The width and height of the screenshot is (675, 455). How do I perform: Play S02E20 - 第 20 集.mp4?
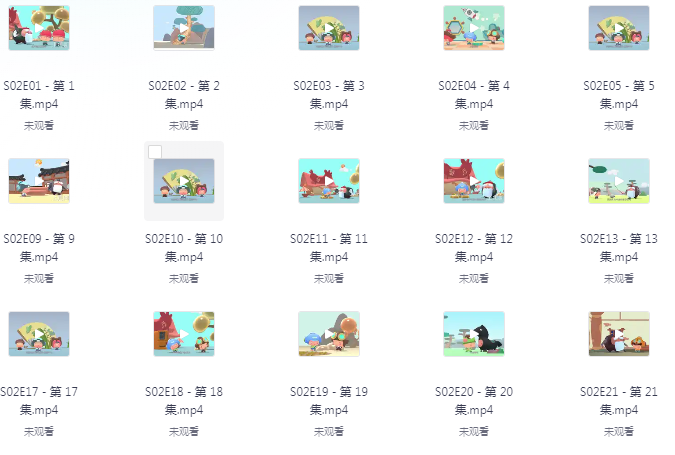(474, 334)
